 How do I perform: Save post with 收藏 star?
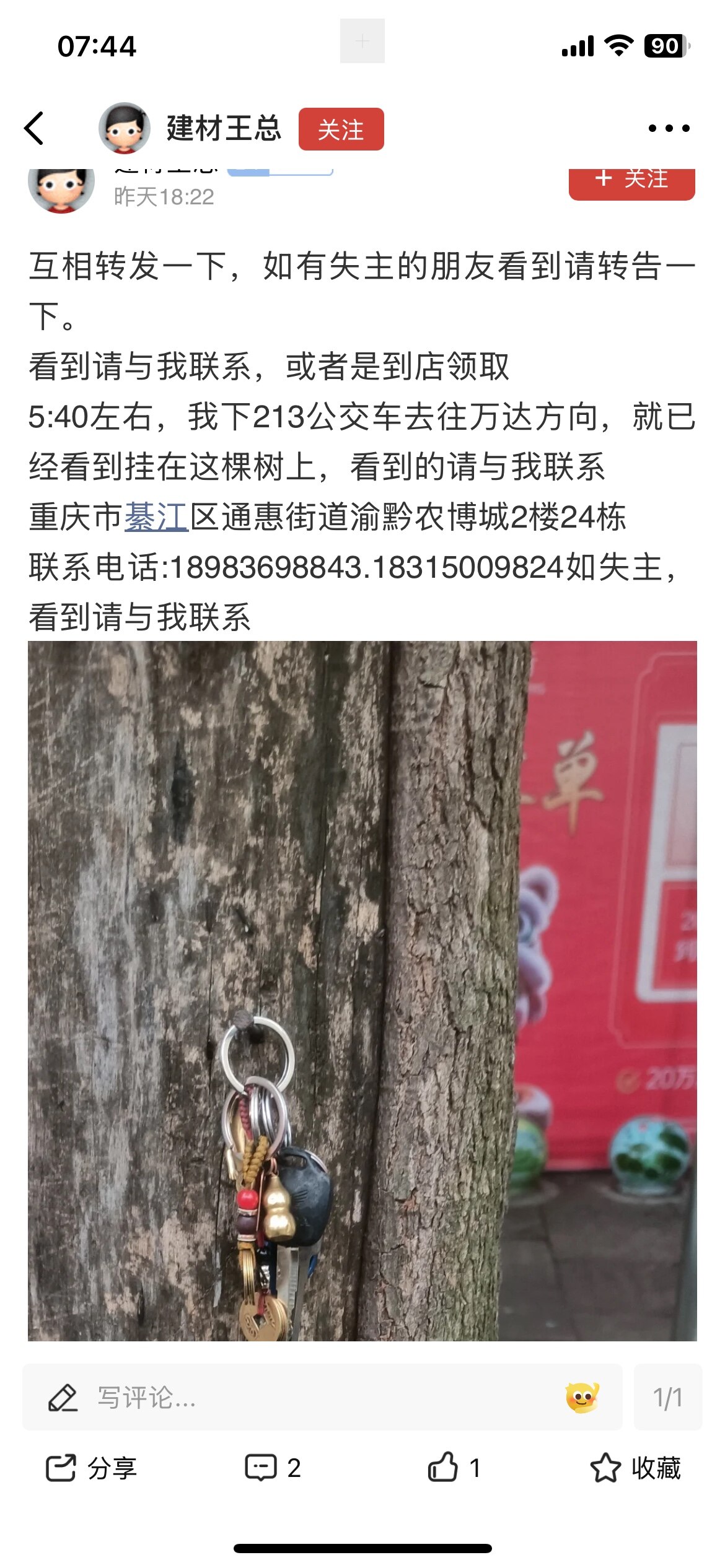tap(636, 1468)
